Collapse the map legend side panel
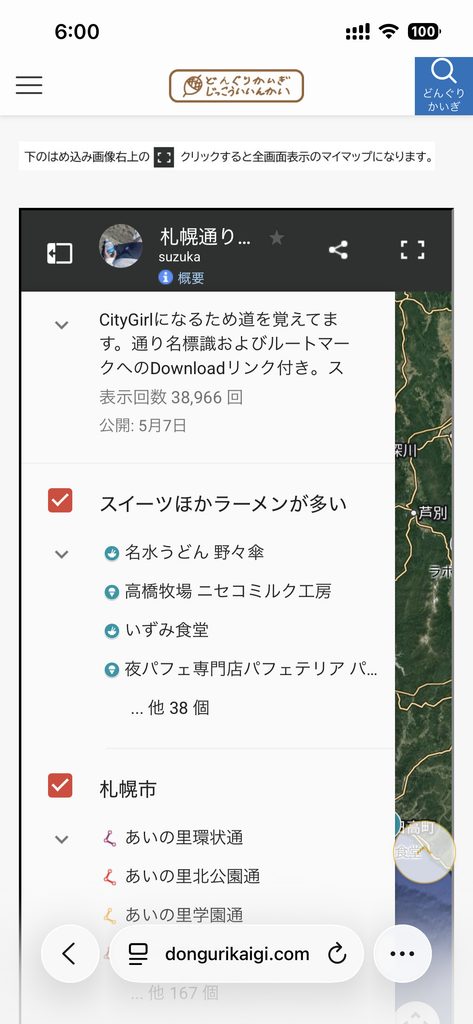The width and height of the screenshot is (473, 1024). [x=59, y=253]
